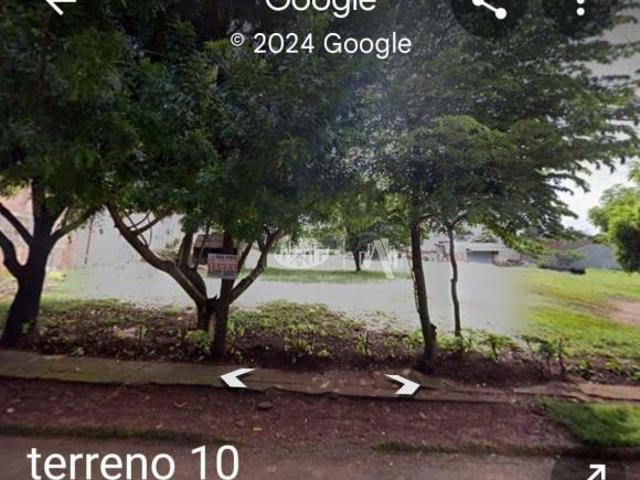The height and width of the screenshot is (480, 640).
Task: Go back from Street View
Action: click(60, 5)
